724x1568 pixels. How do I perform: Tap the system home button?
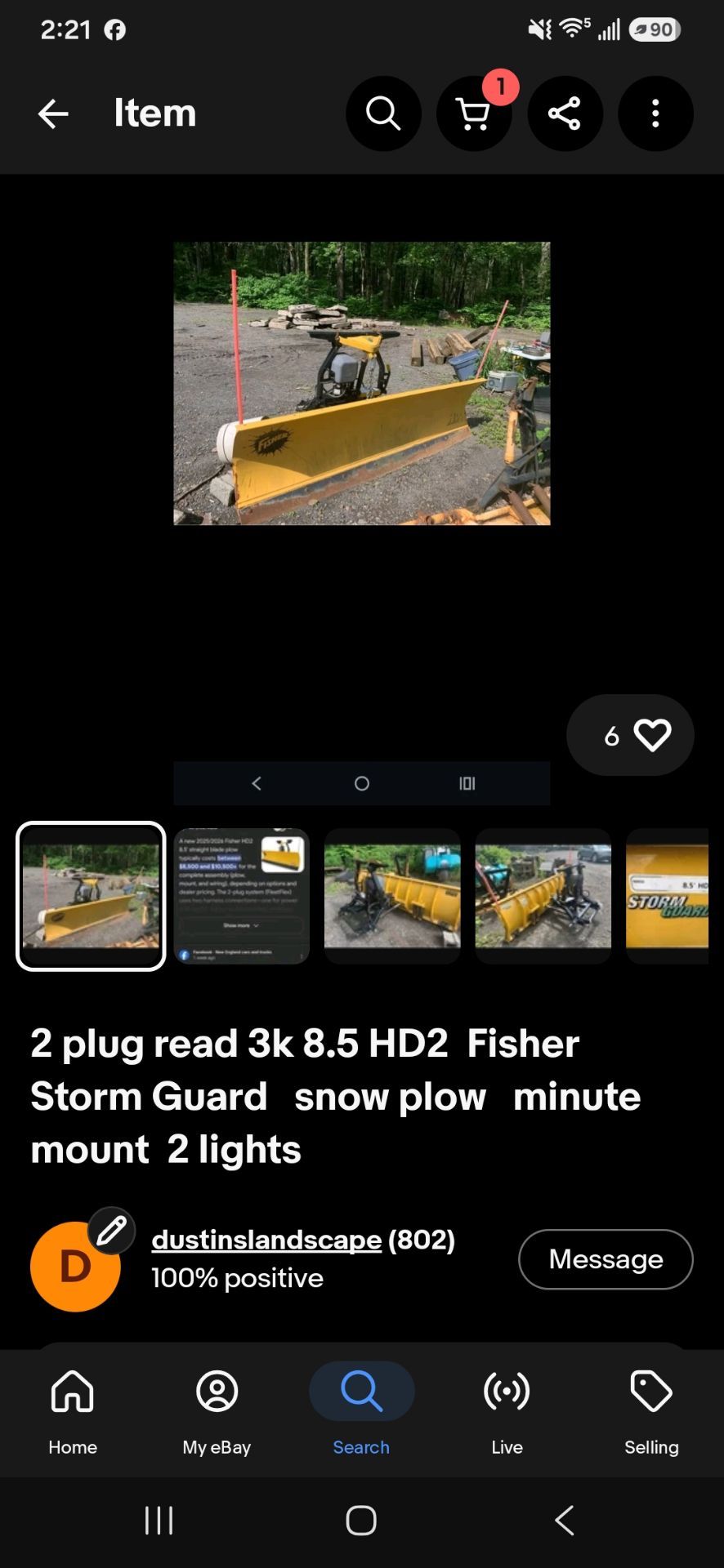(x=361, y=1521)
